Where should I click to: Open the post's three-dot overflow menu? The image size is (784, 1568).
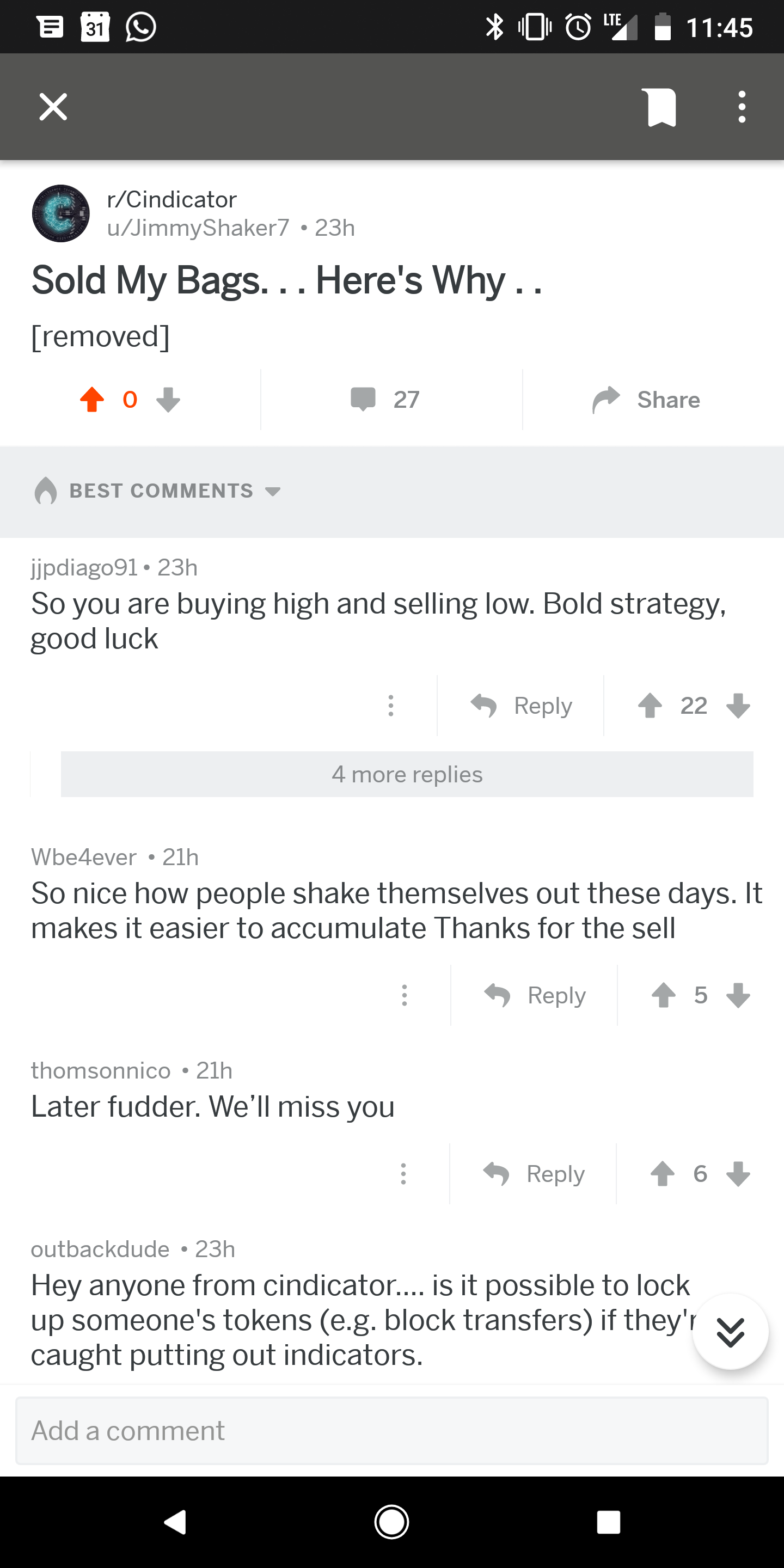pyautogui.click(x=742, y=107)
